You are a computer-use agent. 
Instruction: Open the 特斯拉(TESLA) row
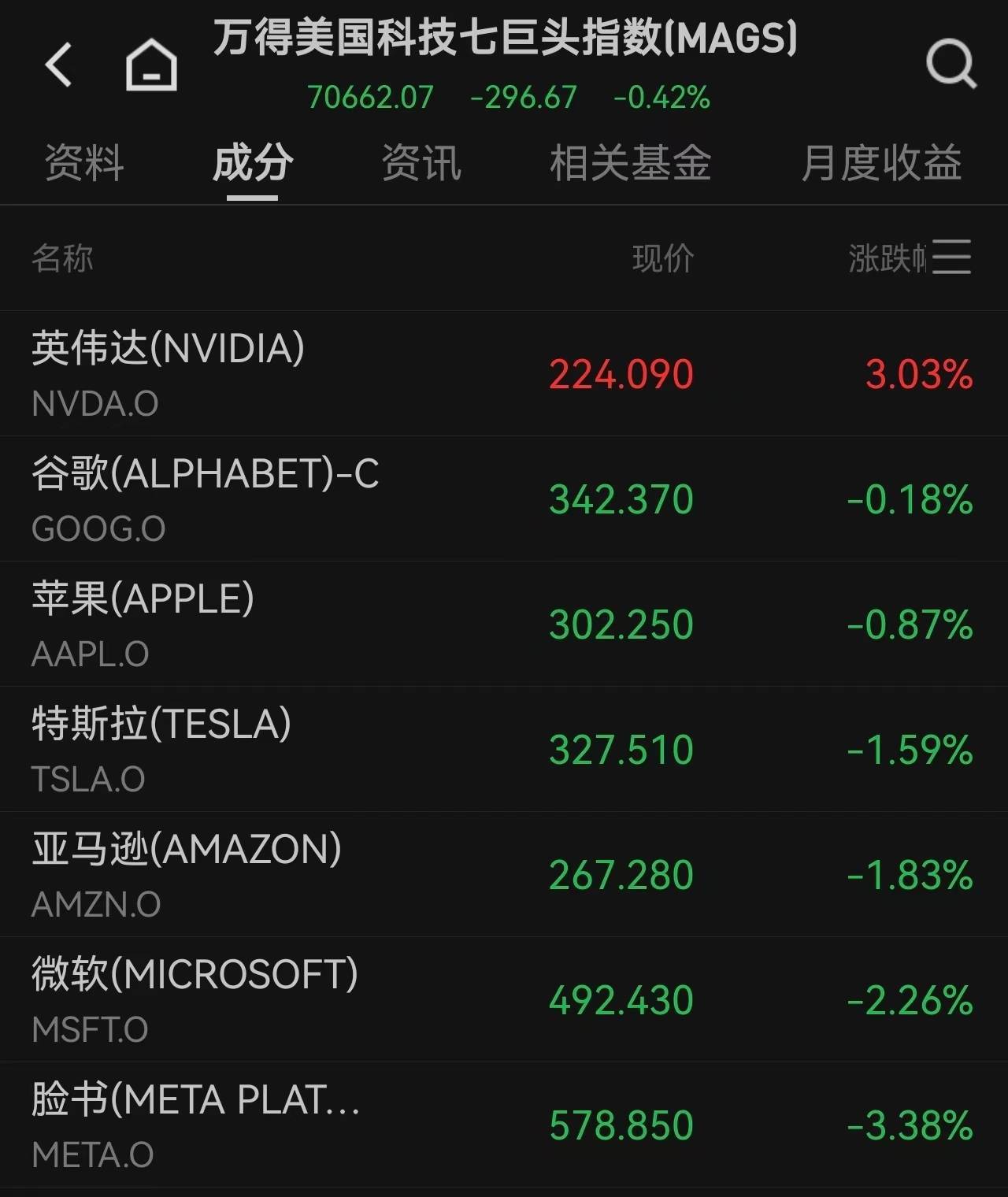504,749
